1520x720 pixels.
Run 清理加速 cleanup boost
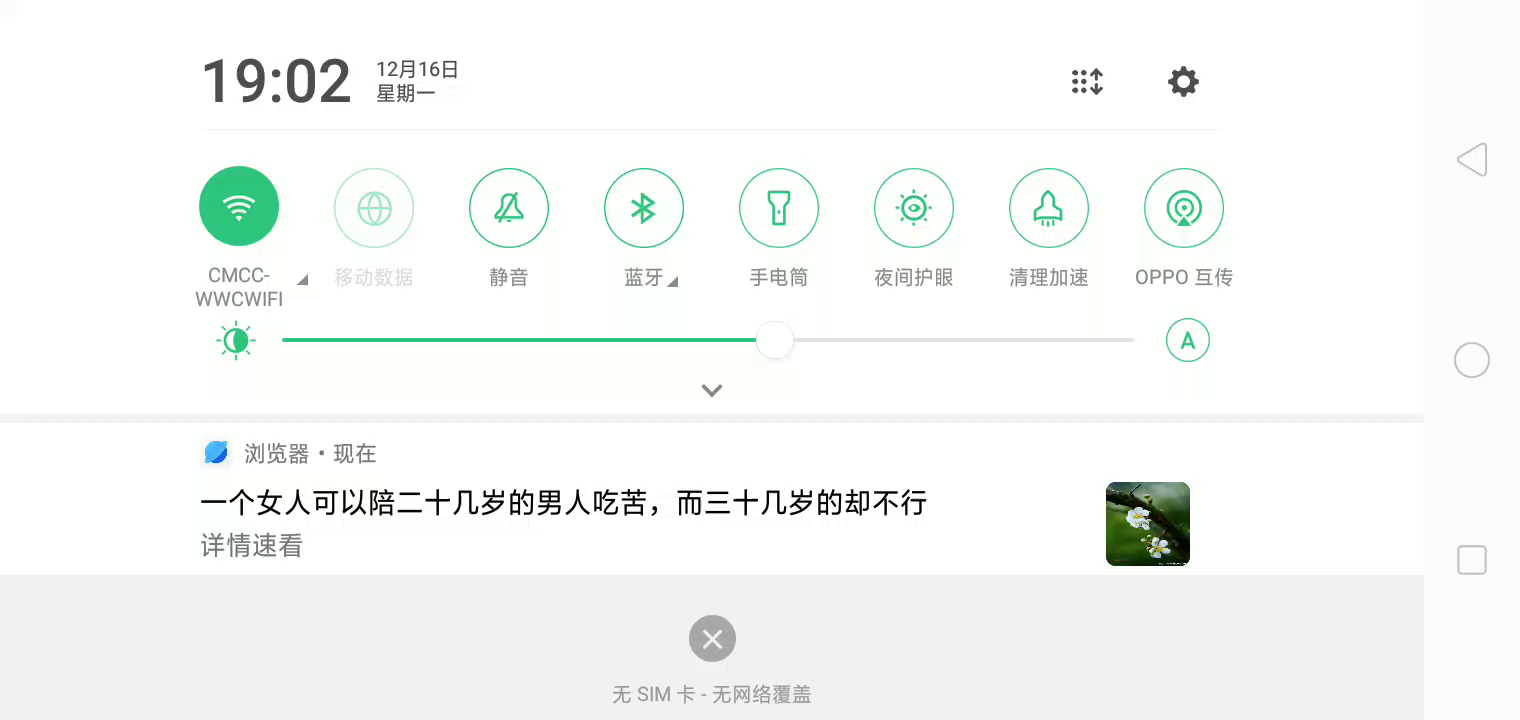(x=1048, y=208)
